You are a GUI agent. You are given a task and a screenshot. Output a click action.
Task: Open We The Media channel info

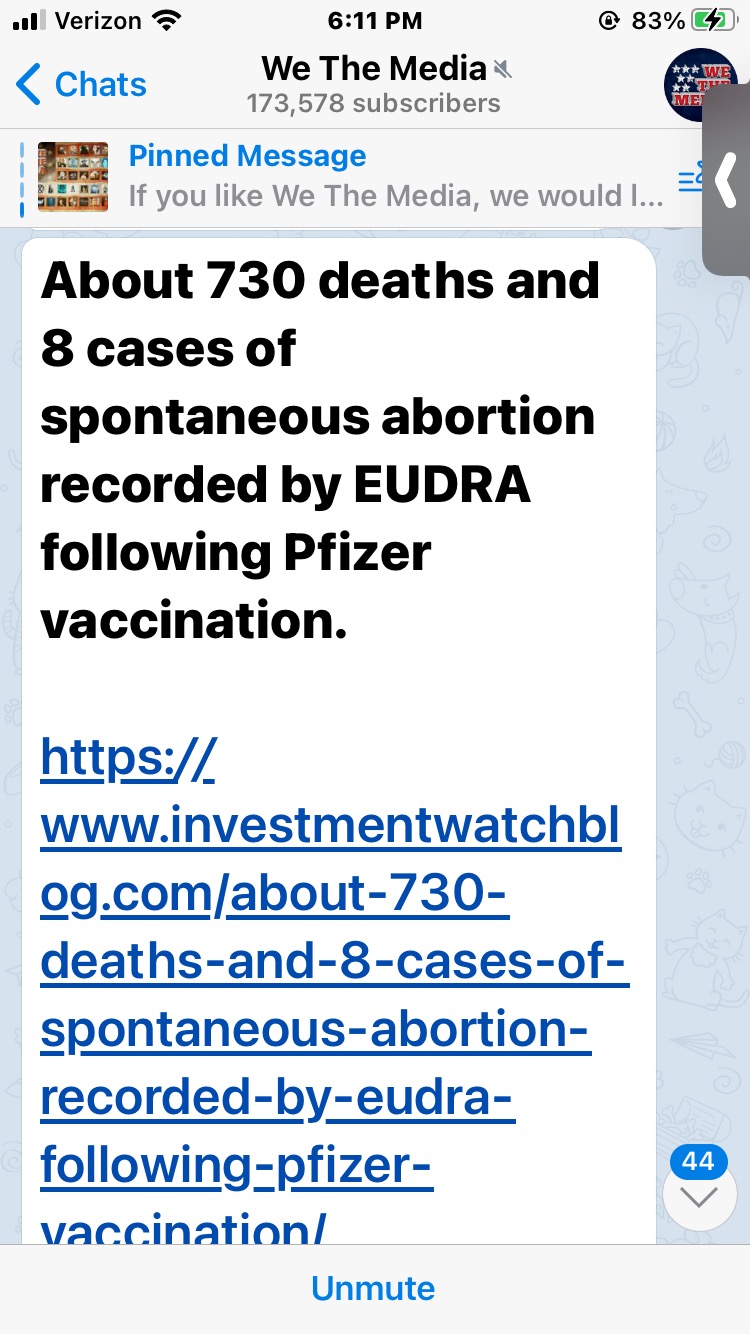click(375, 84)
